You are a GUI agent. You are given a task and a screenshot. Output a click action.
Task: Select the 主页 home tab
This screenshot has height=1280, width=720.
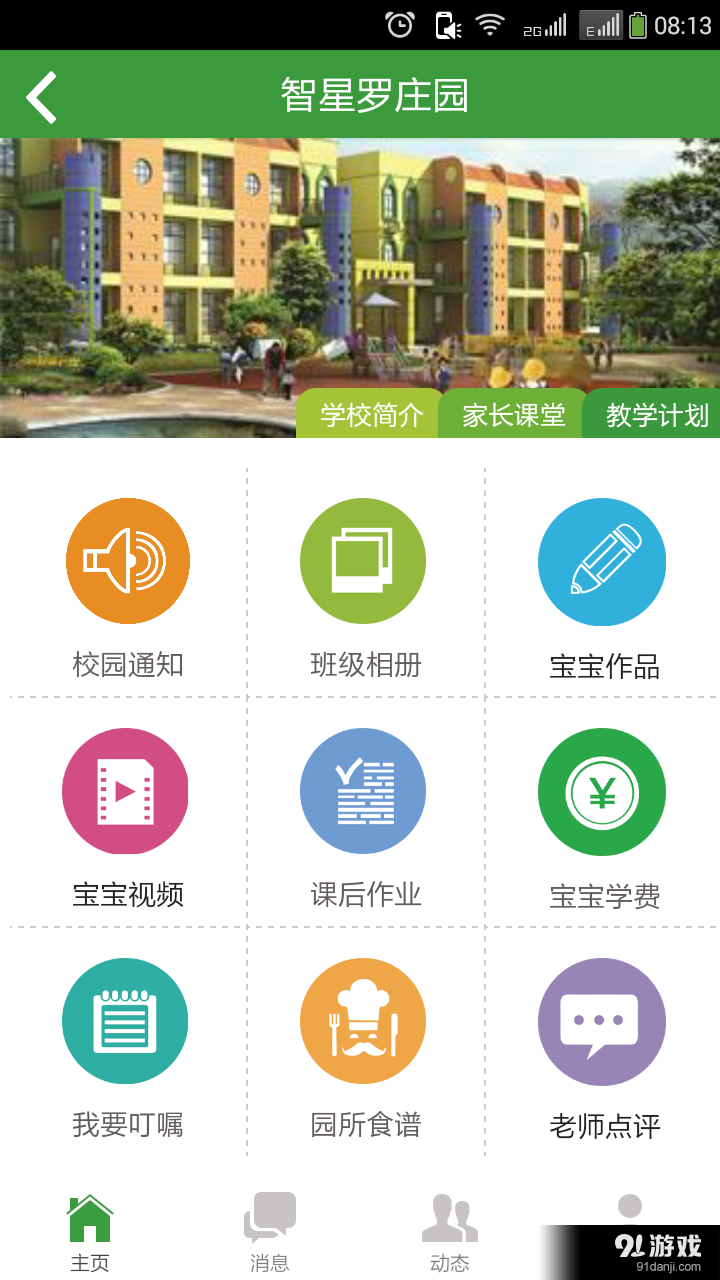[x=92, y=1228]
